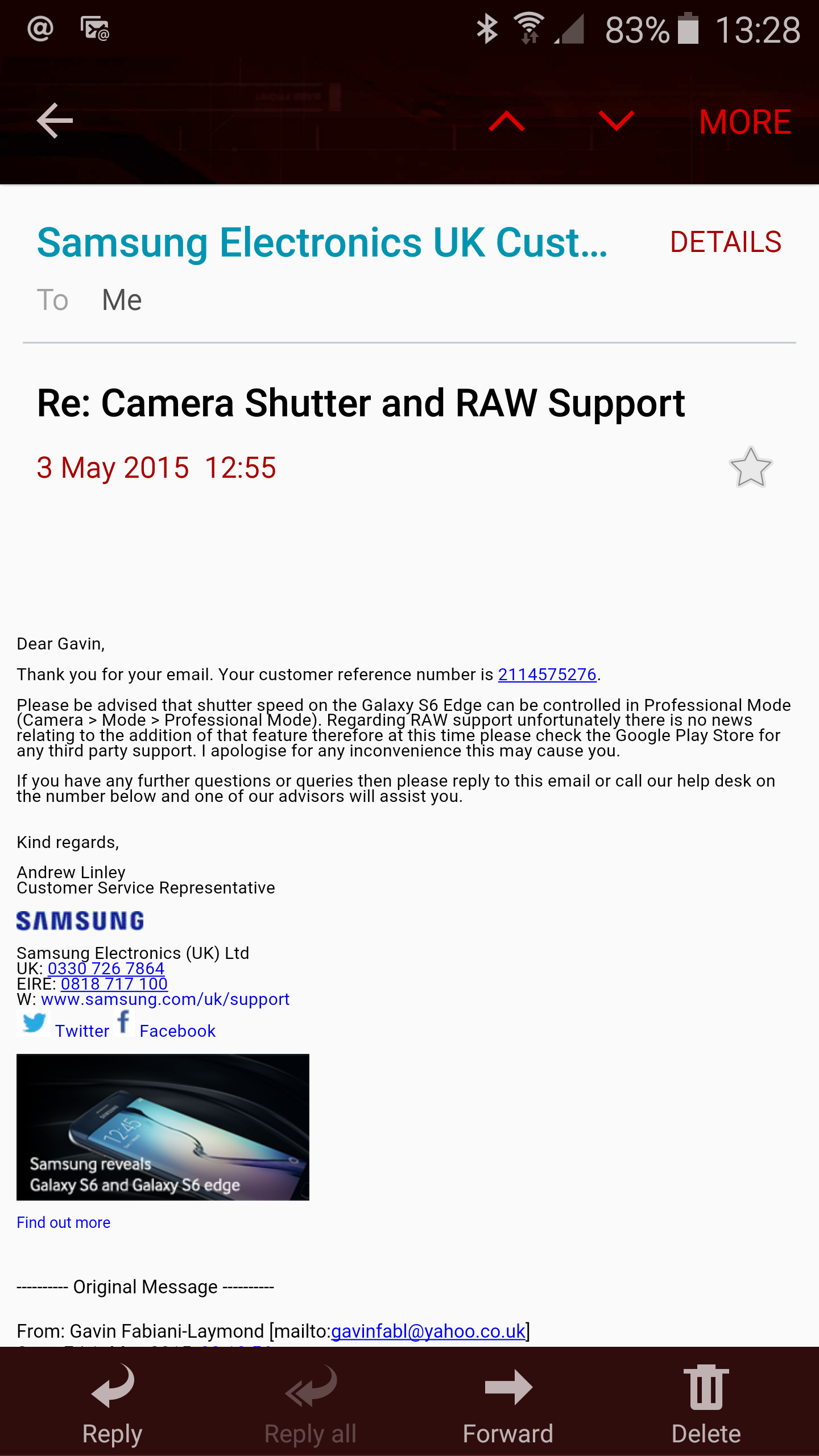The width and height of the screenshot is (819, 1456).
Task: Open Samsung's Twitter link
Action: pyautogui.click(x=82, y=1031)
